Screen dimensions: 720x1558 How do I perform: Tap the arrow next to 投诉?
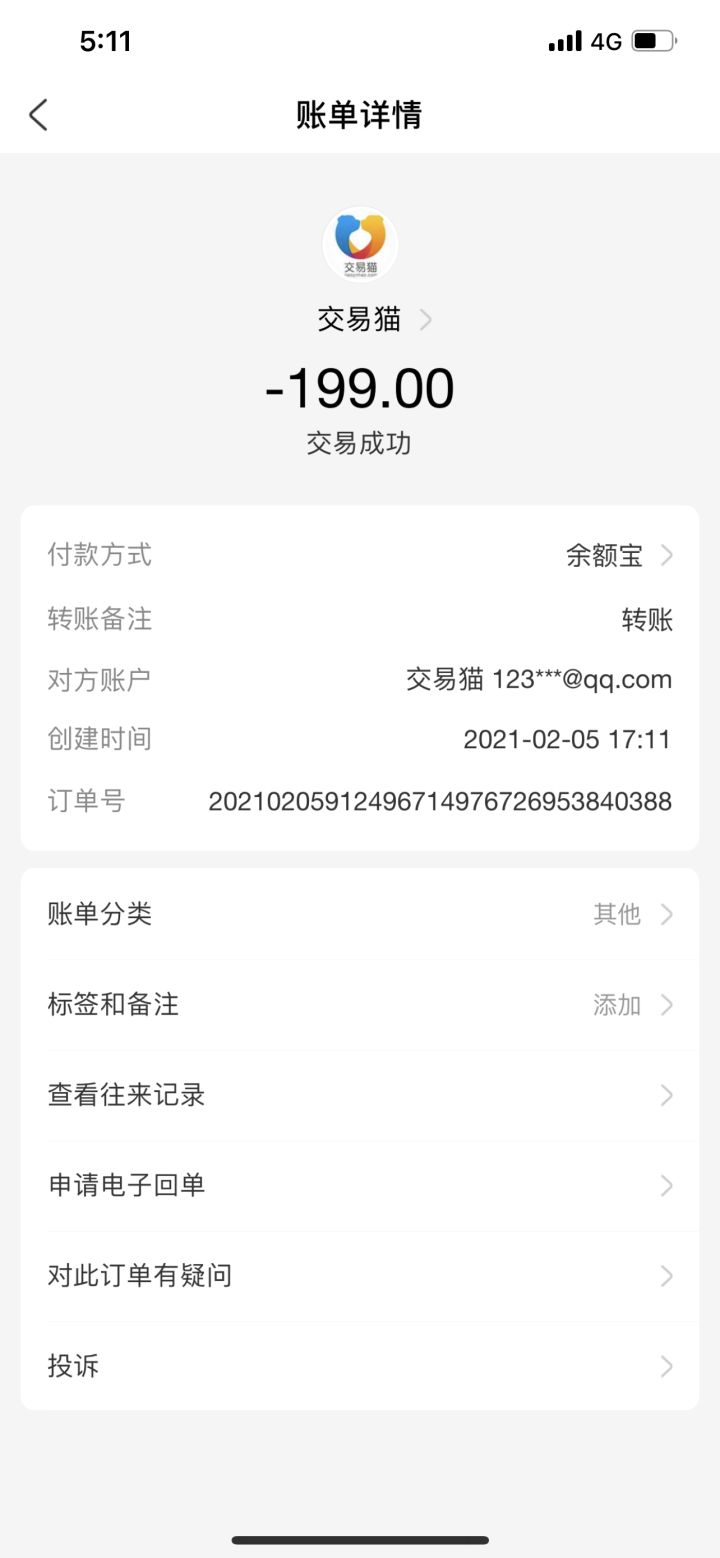coord(666,1365)
